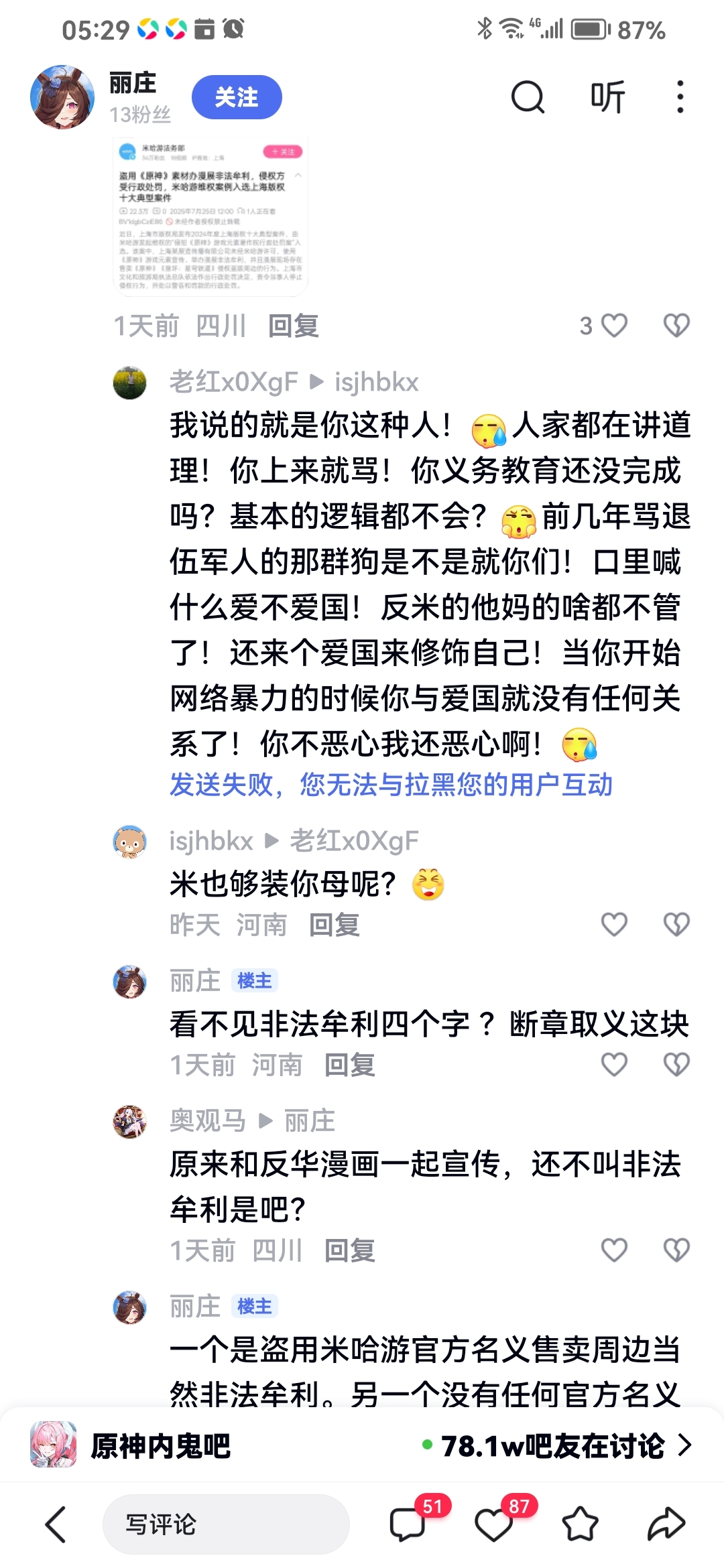Like isjhbkx's comment 米也够装你母呢
Image resolution: width=724 pixels, height=1568 pixels.
click(613, 925)
